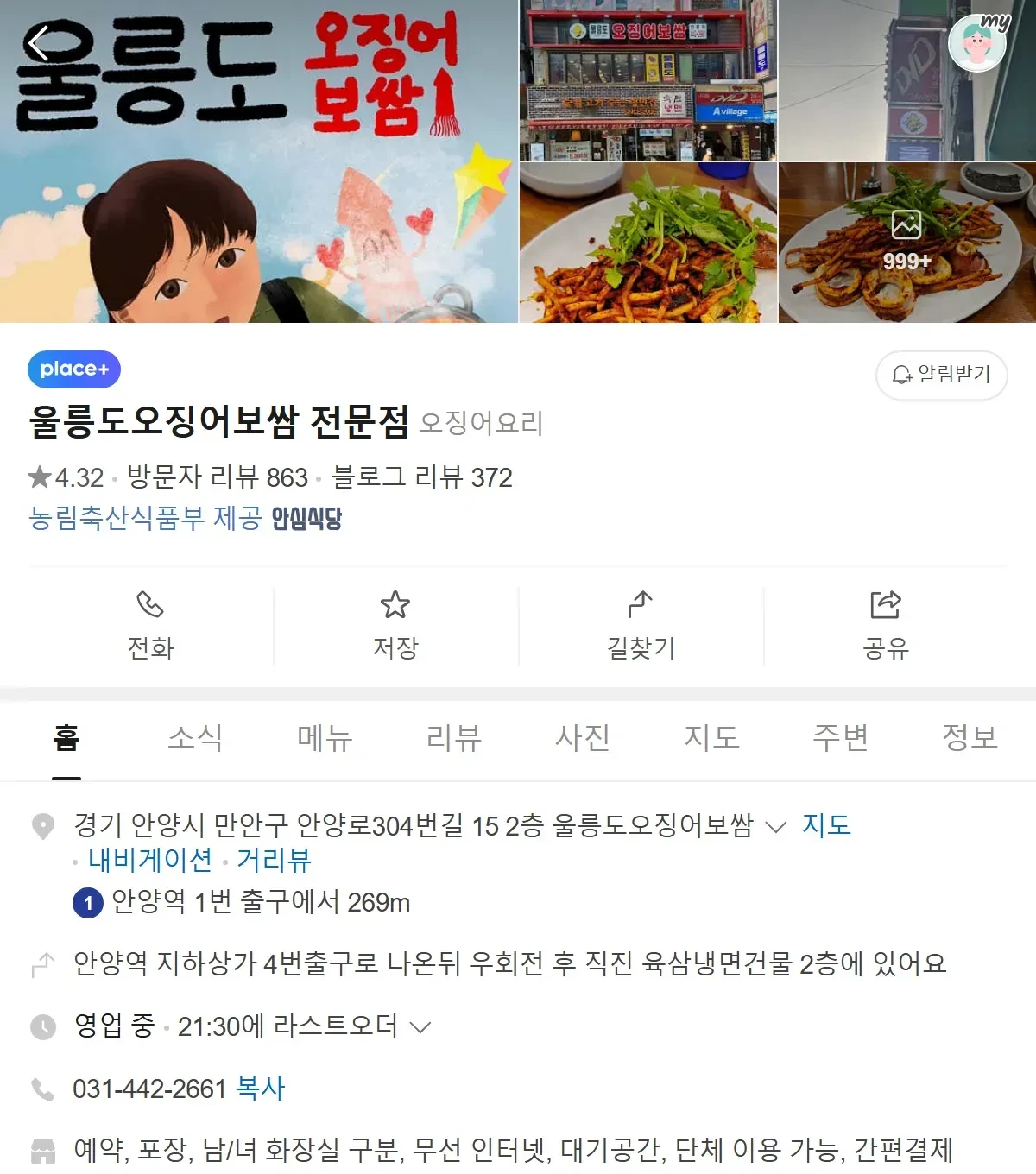
Task: Enable 알림받기 notifications
Action: pyautogui.click(x=941, y=376)
